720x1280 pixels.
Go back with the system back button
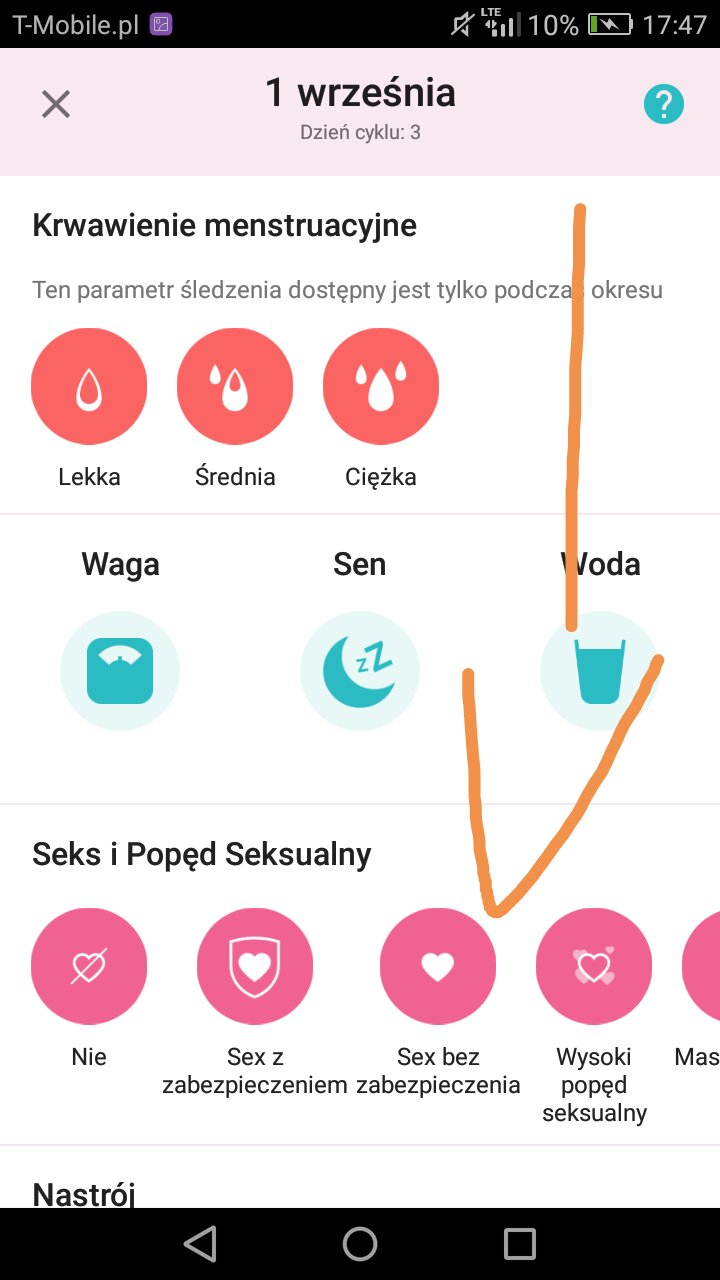[201, 1244]
